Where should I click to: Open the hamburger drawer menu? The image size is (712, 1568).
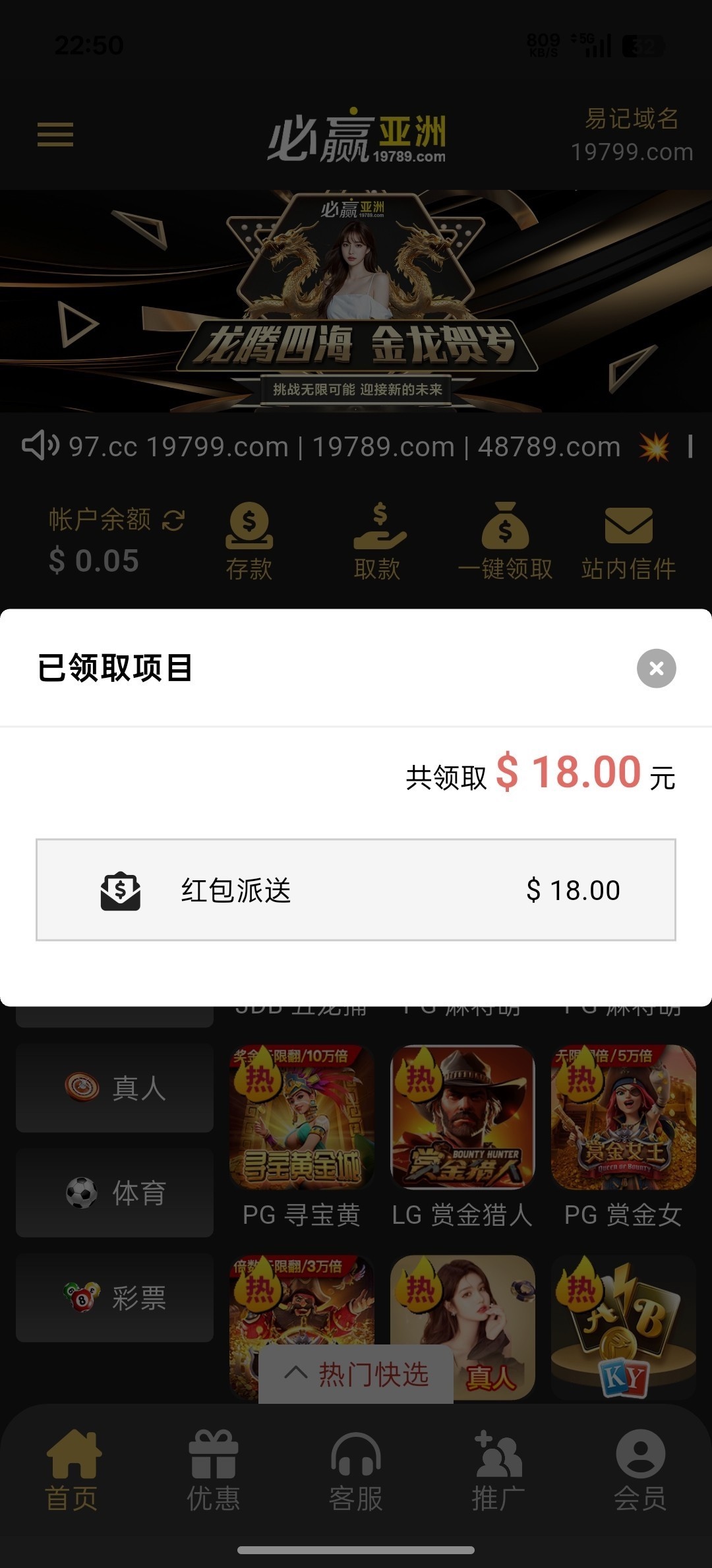pyautogui.click(x=55, y=135)
